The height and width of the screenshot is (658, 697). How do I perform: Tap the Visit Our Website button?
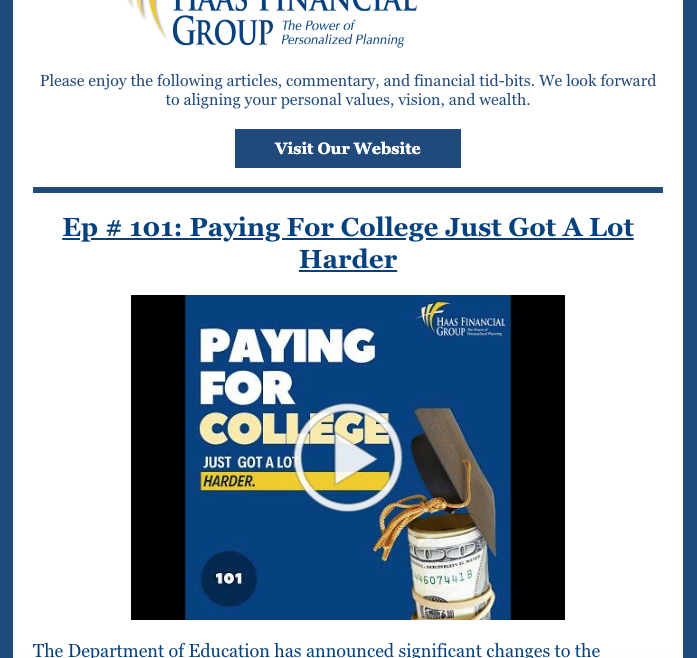pos(347,148)
